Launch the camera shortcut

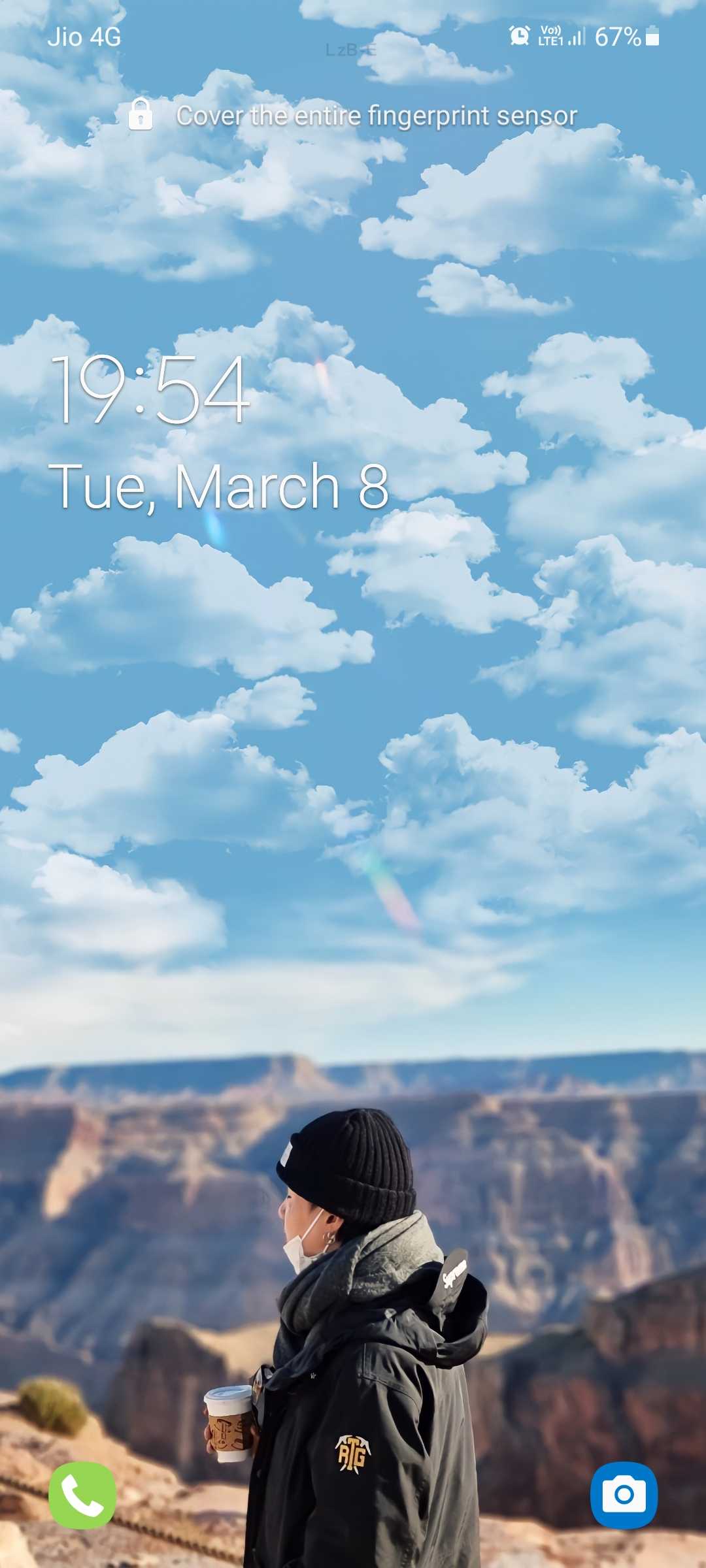tap(624, 1495)
